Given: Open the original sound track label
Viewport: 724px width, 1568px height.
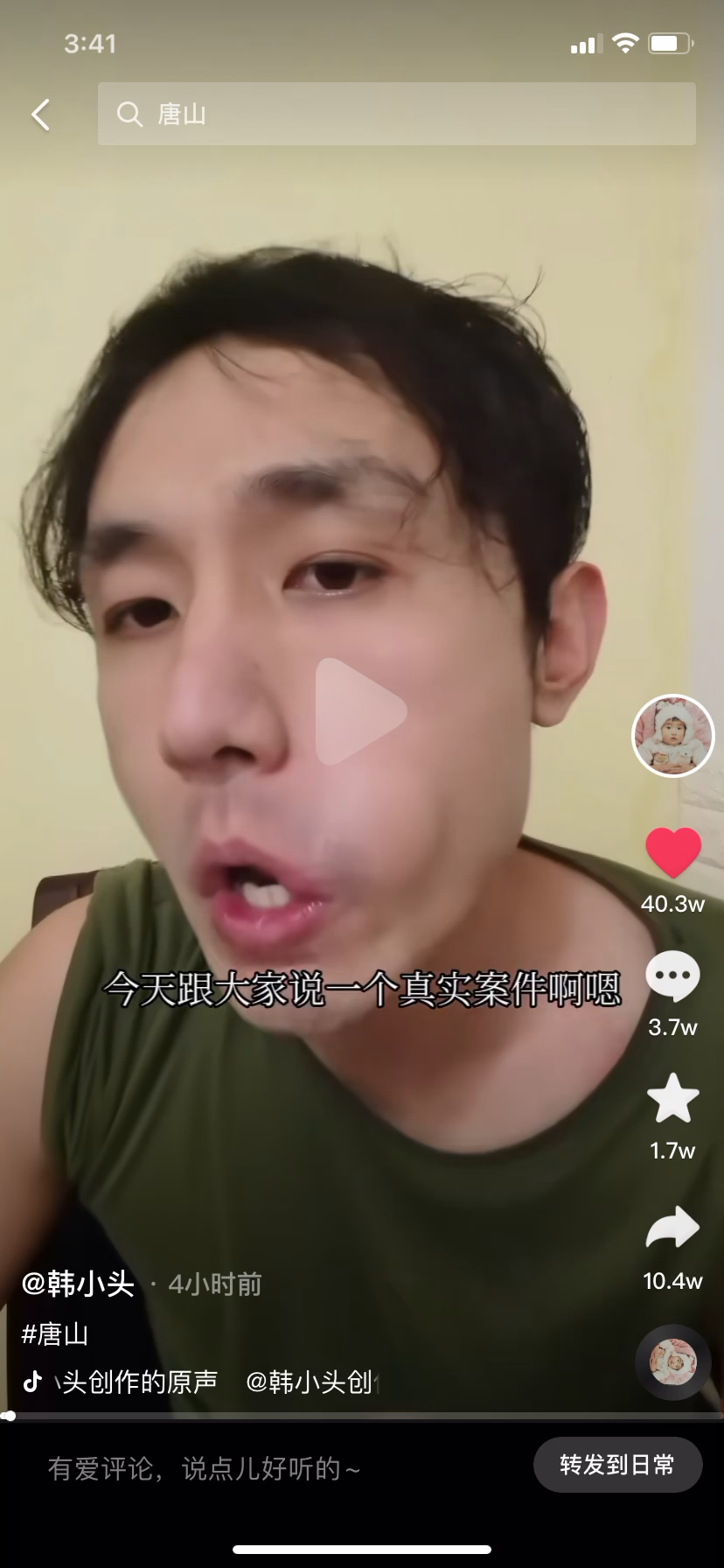Looking at the screenshot, I should coord(136,1382).
